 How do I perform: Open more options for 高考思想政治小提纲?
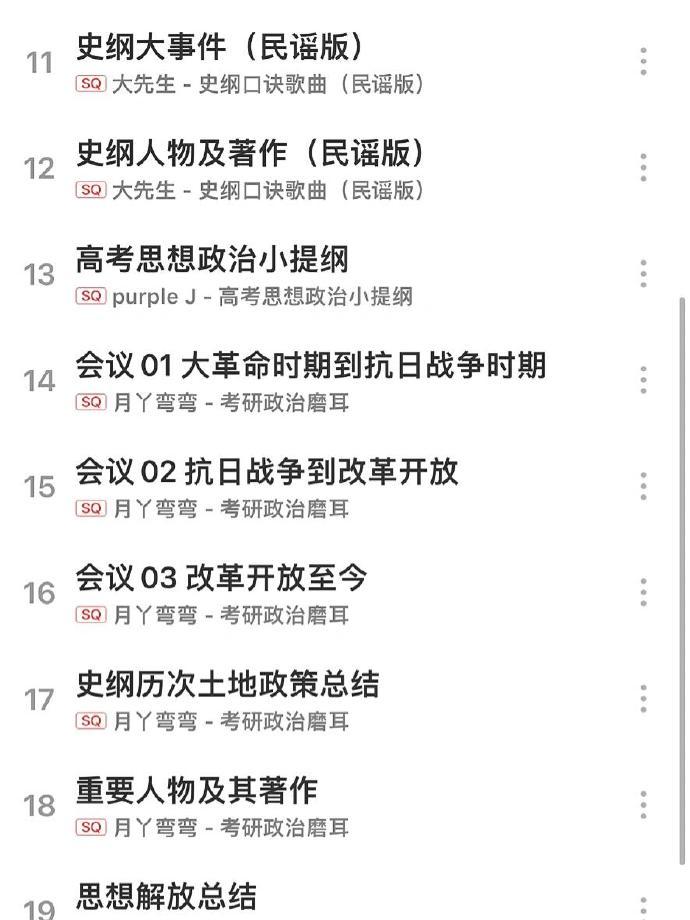pyautogui.click(x=644, y=273)
